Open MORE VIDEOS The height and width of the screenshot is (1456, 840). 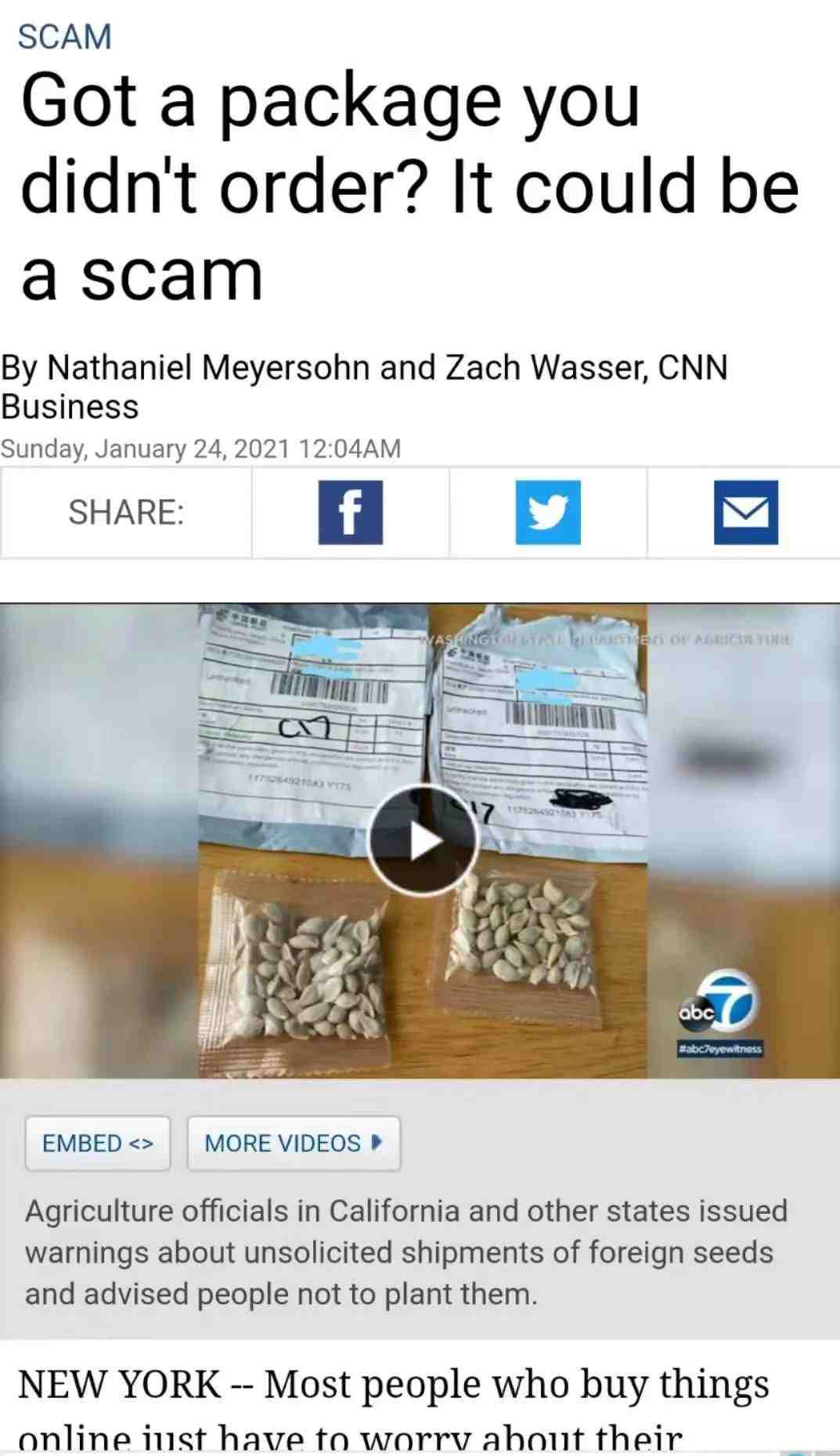click(294, 1143)
